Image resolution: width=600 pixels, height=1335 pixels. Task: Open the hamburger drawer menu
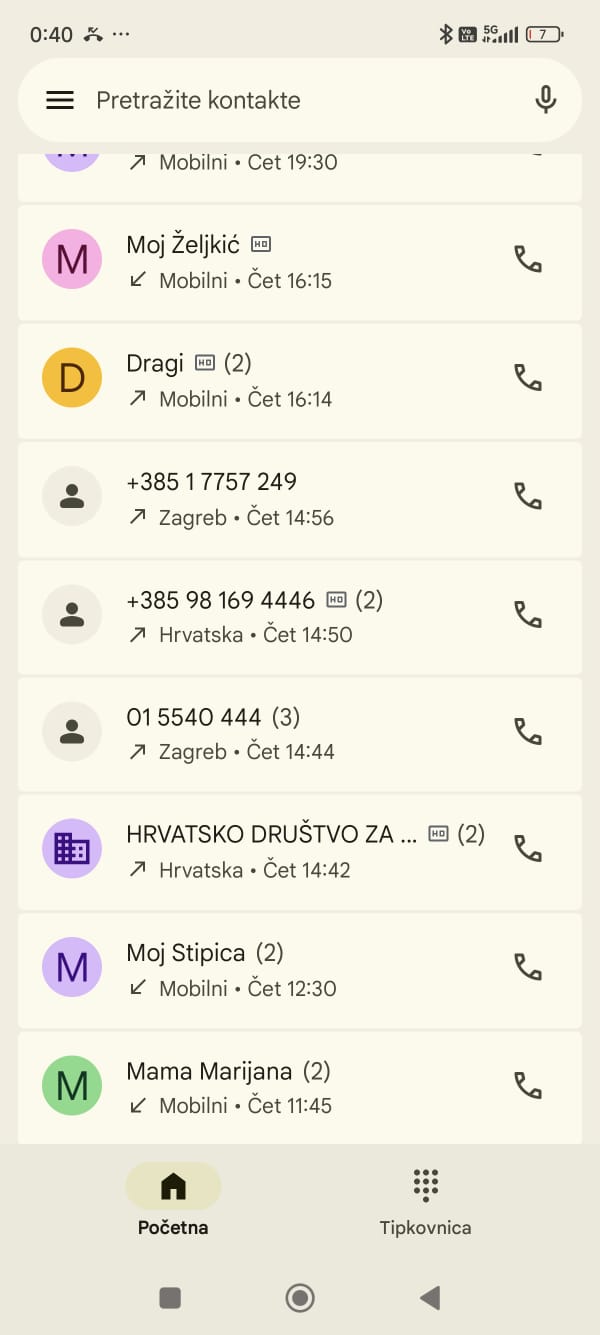point(60,100)
